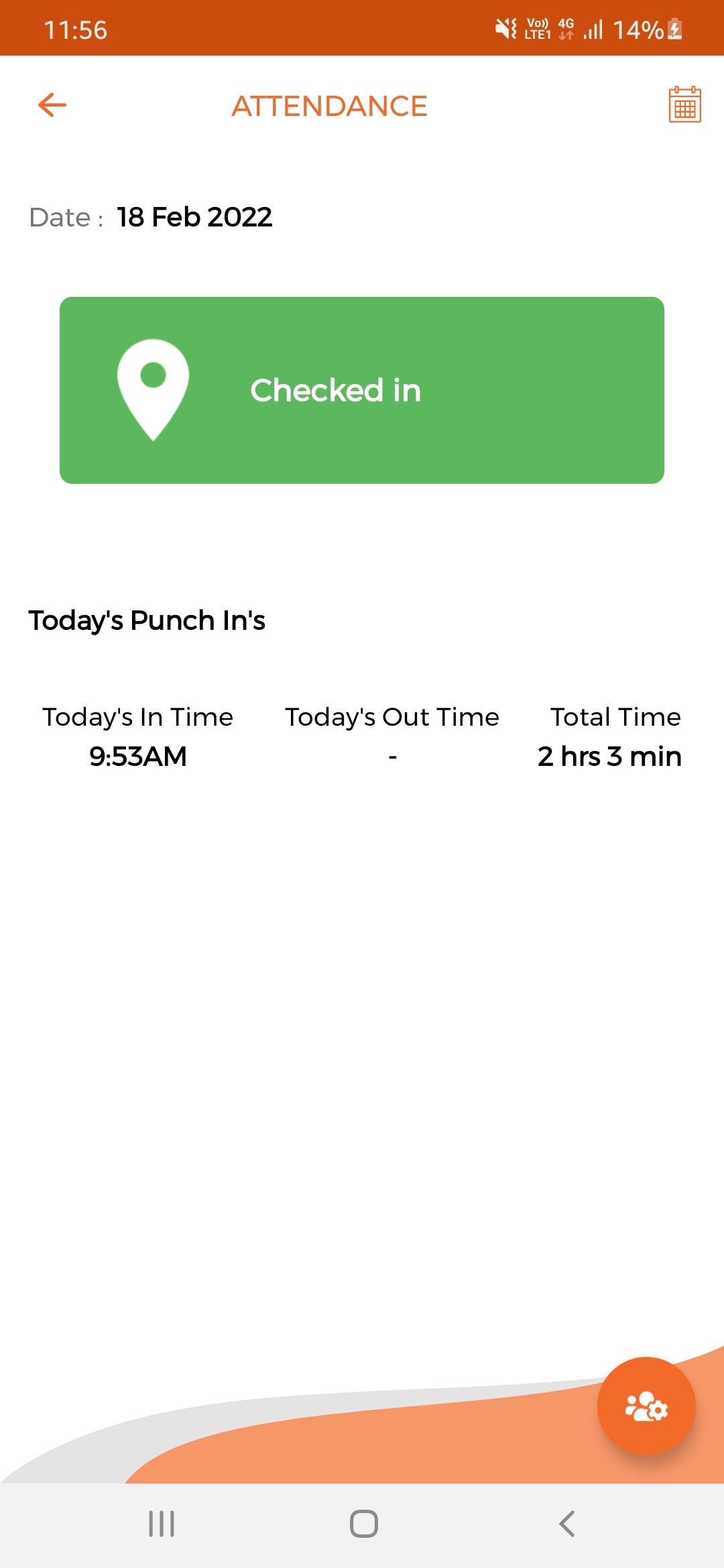Open the recent apps view
The height and width of the screenshot is (1568, 724).
pyautogui.click(x=162, y=1524)
